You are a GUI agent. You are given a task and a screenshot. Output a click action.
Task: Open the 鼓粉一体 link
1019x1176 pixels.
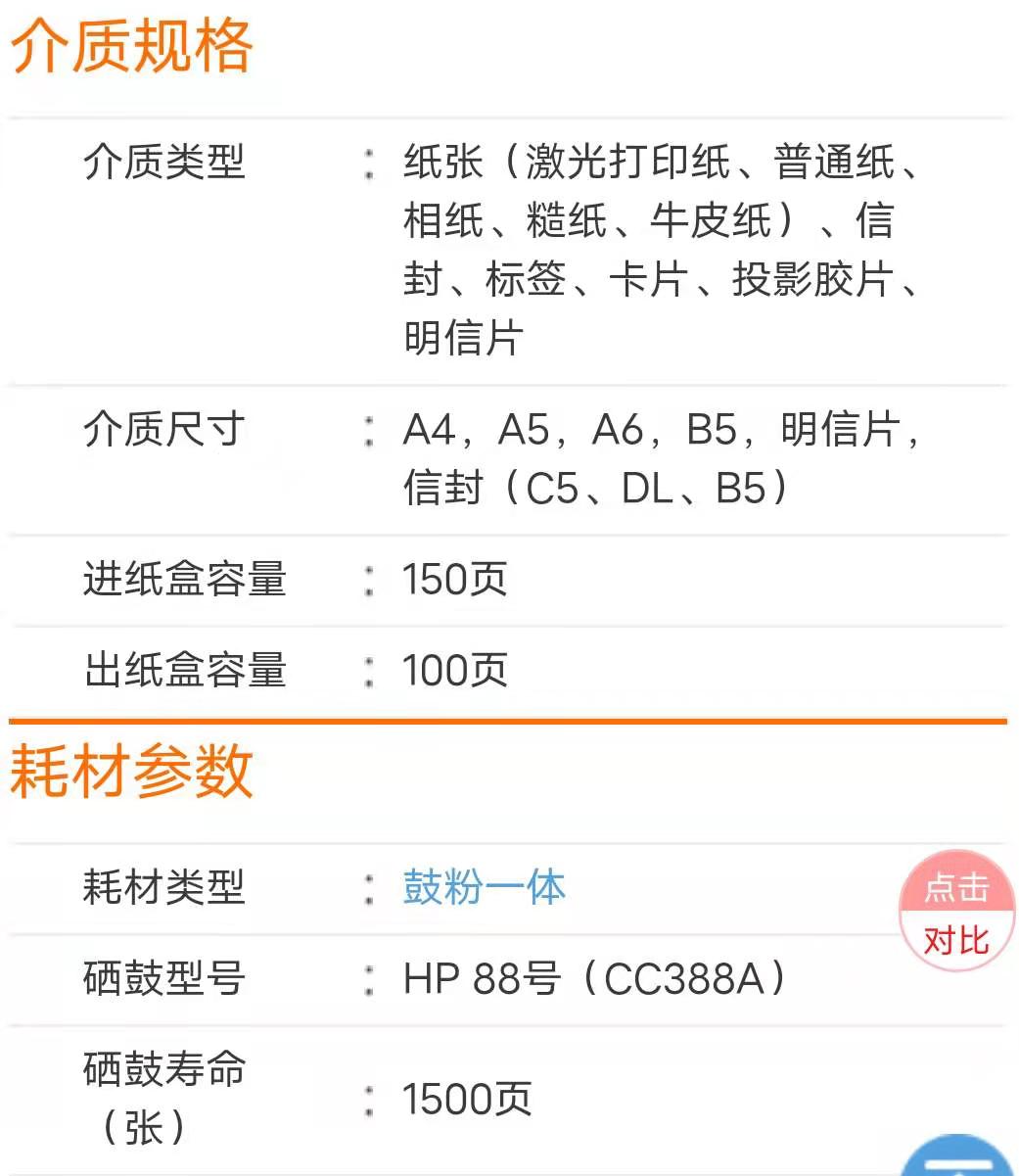pyautogui.click(x=484, y=888)
